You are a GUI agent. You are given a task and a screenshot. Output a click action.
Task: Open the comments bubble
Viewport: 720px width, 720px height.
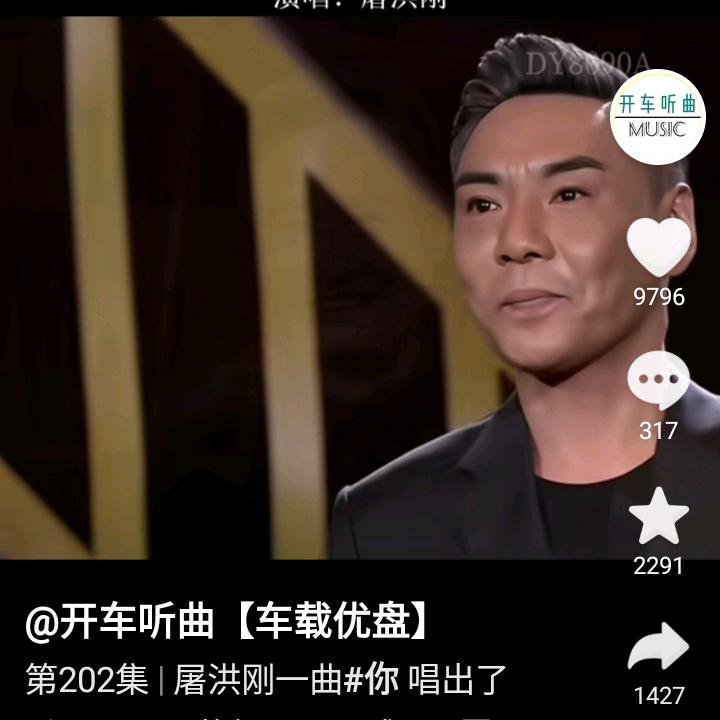658,381
